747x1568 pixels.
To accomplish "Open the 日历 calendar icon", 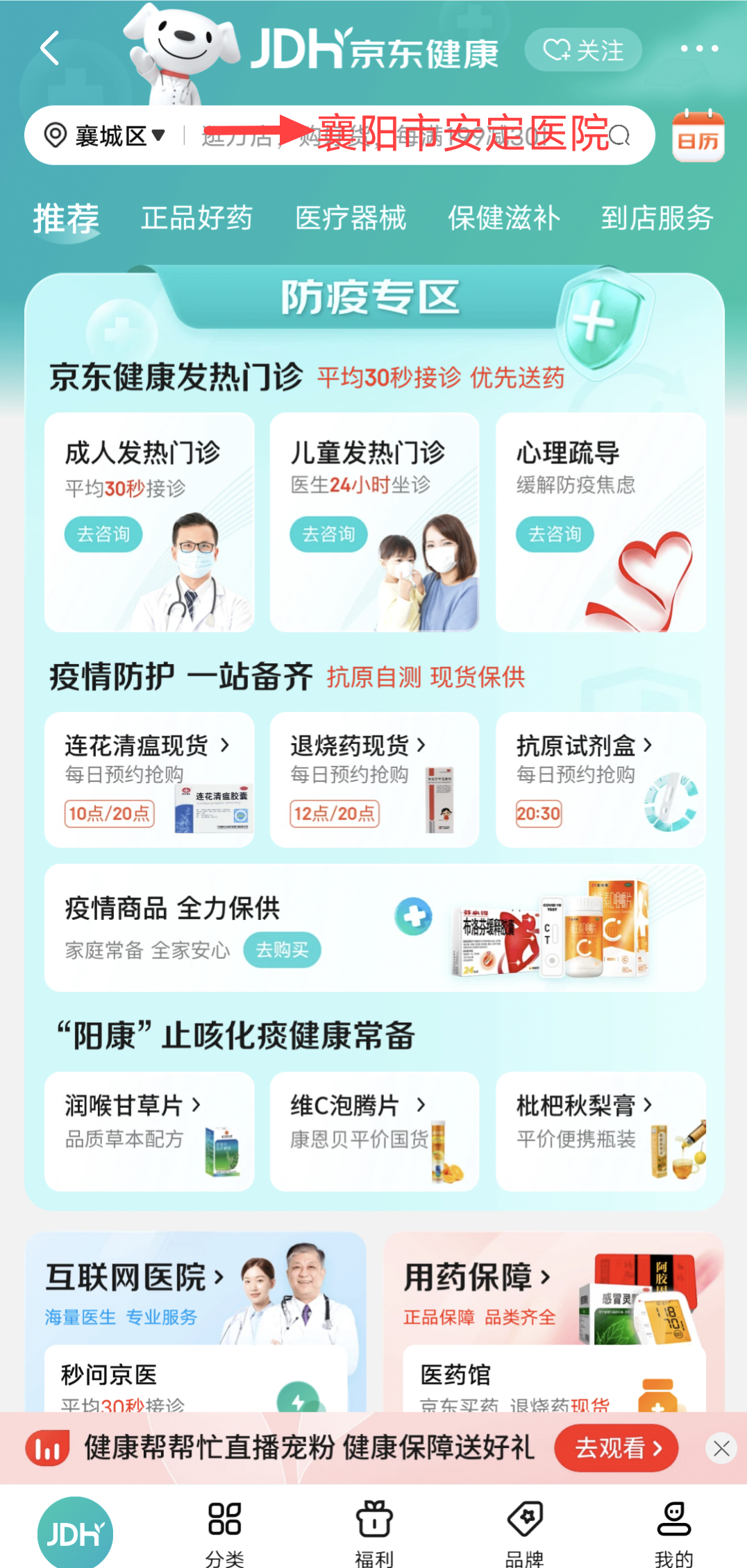I will coord(698,137).
